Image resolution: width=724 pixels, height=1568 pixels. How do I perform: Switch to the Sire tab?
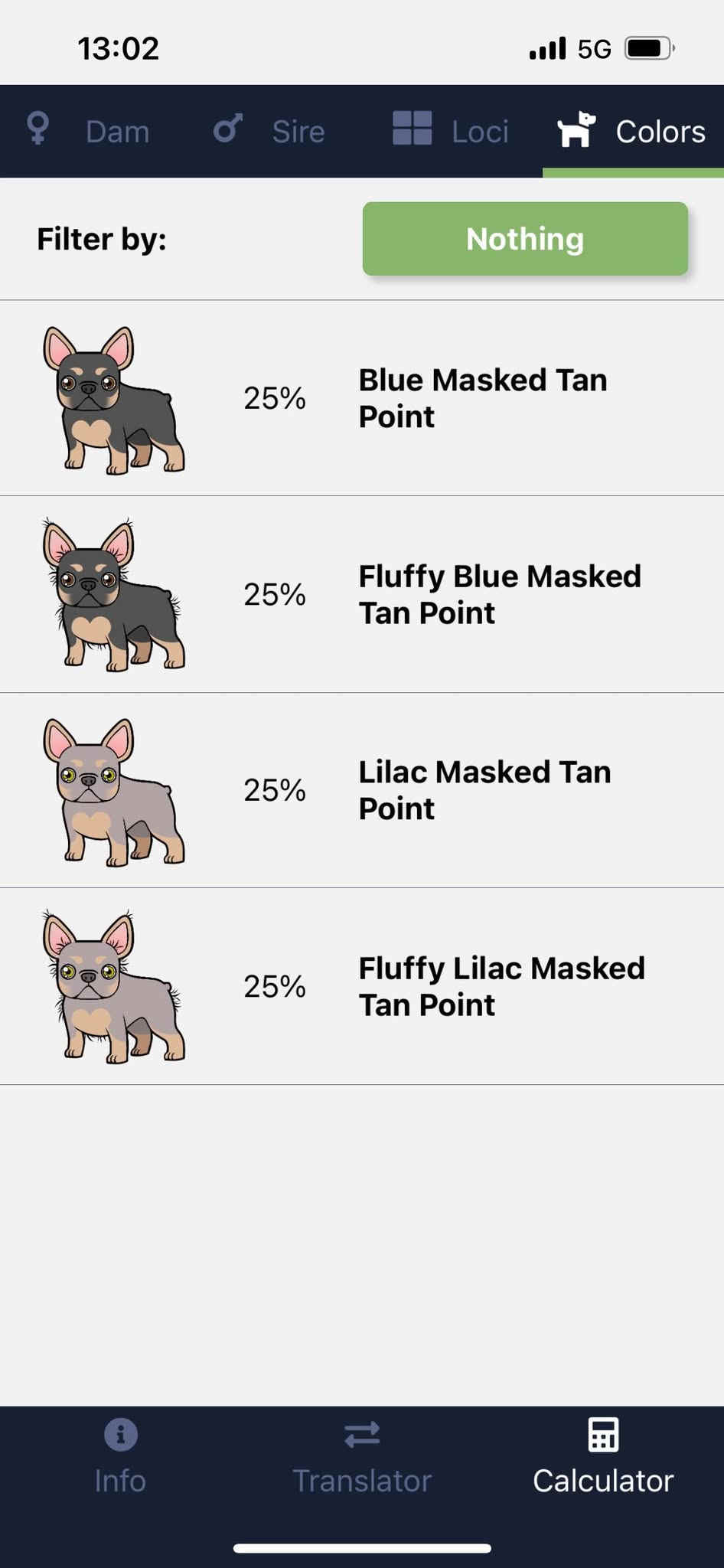[269, 131]
